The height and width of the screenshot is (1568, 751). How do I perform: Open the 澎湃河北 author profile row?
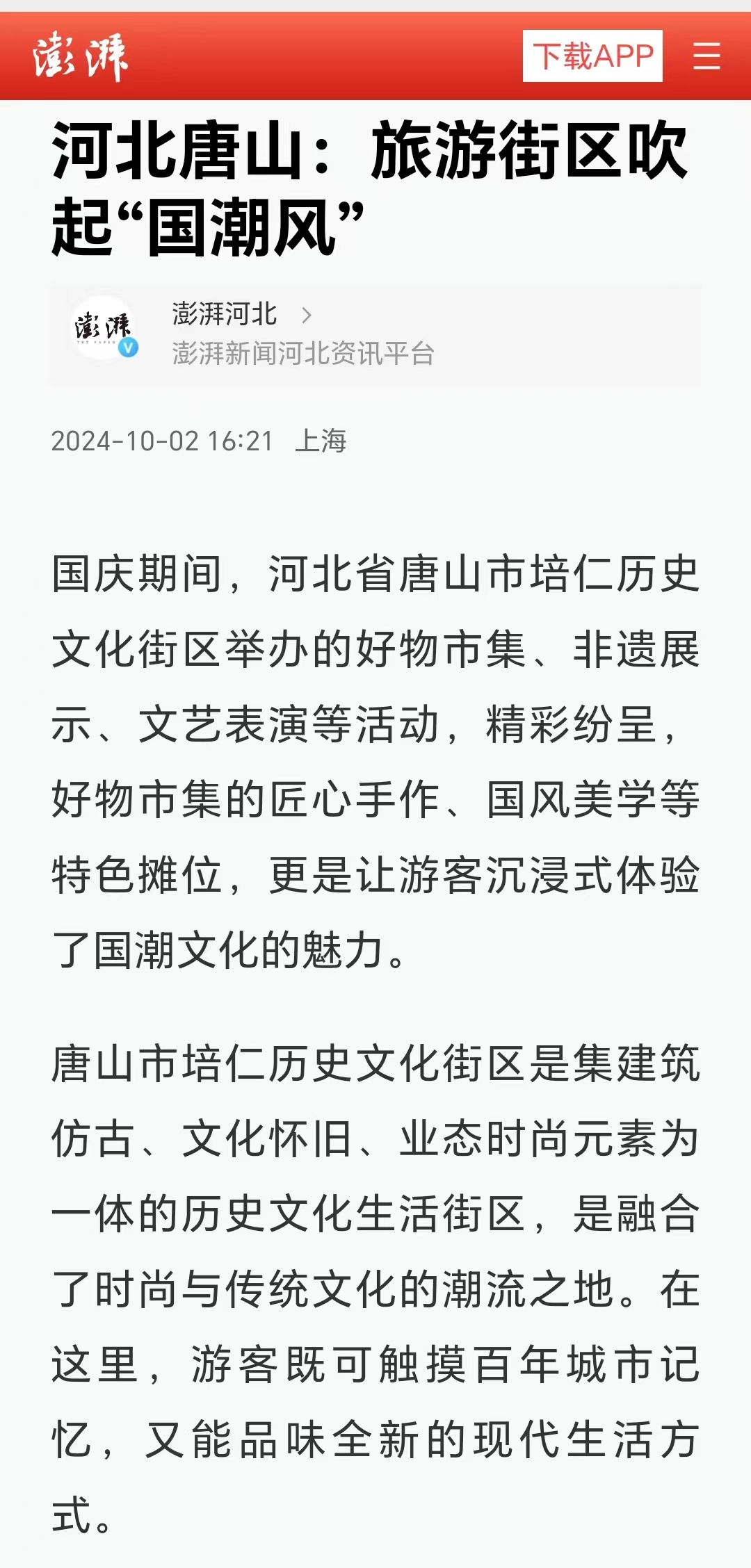(375, 334)
